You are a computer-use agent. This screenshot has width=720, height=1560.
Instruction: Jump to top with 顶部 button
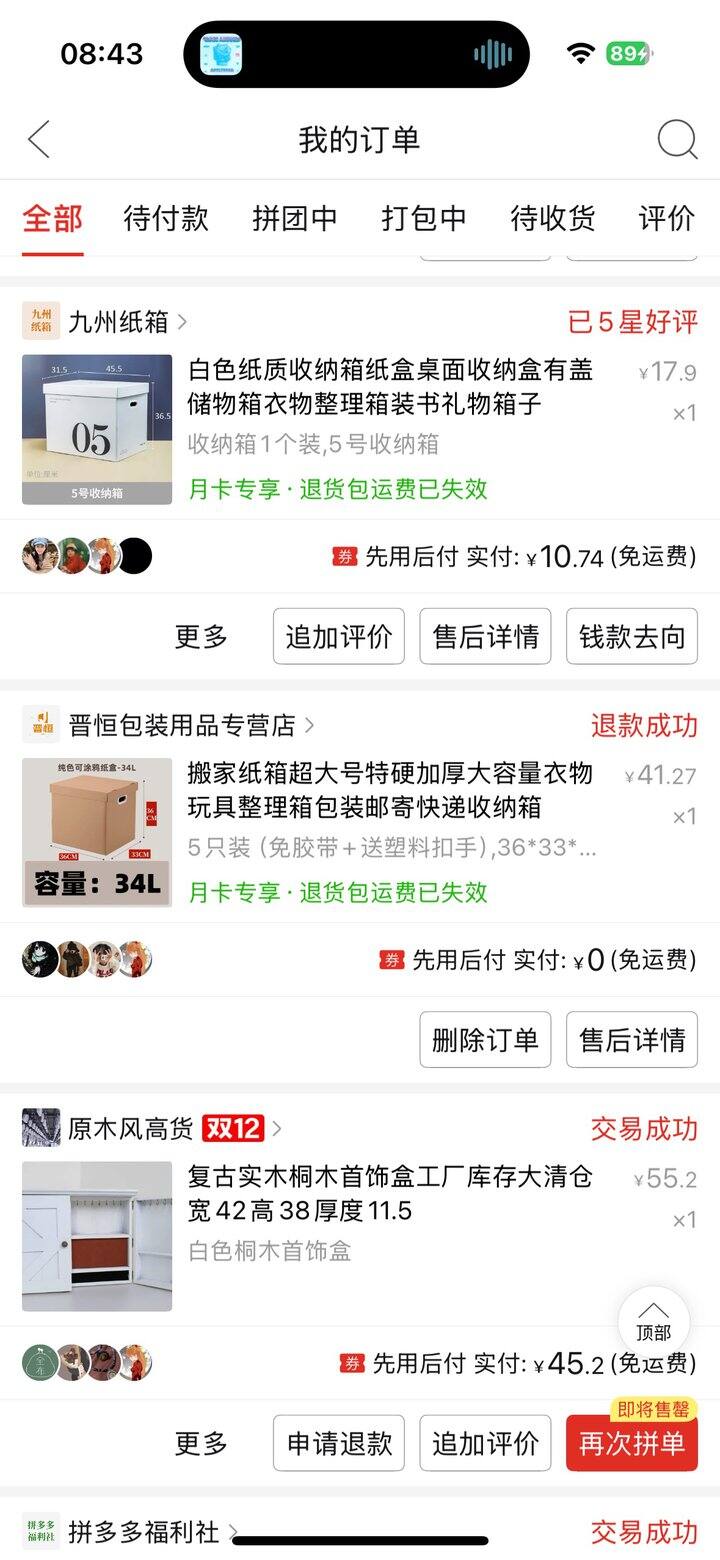[653, 1321]
